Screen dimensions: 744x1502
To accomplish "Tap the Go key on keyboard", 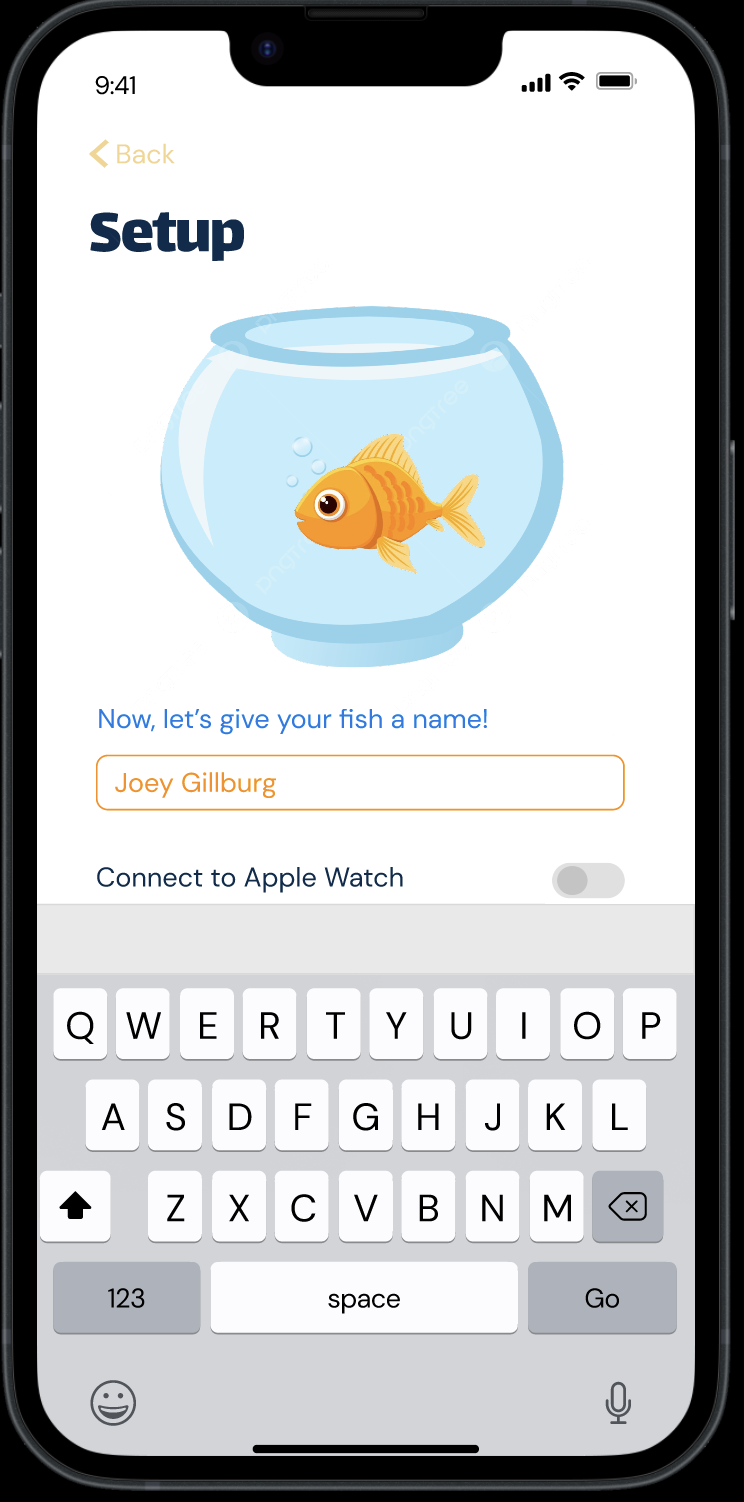I will (x=602, y=1298).
